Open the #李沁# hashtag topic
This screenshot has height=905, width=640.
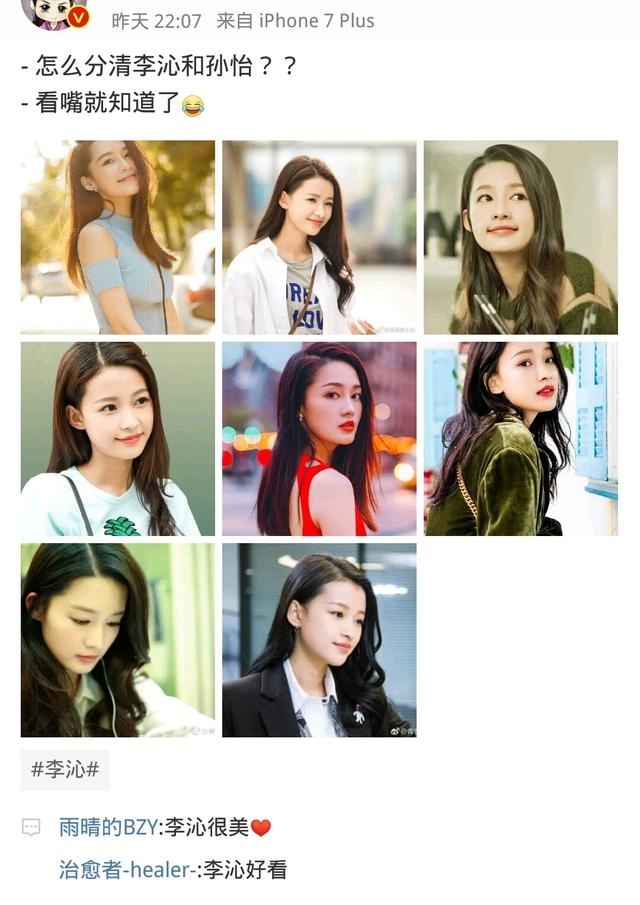tap(65, 770)
